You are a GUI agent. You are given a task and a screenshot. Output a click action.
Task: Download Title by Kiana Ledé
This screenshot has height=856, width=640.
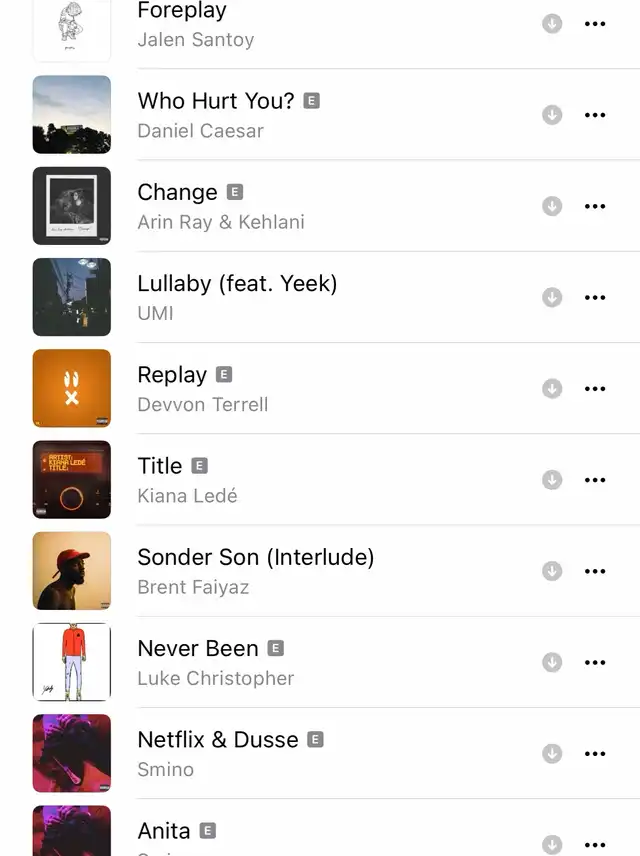click(x=552, y=480)
